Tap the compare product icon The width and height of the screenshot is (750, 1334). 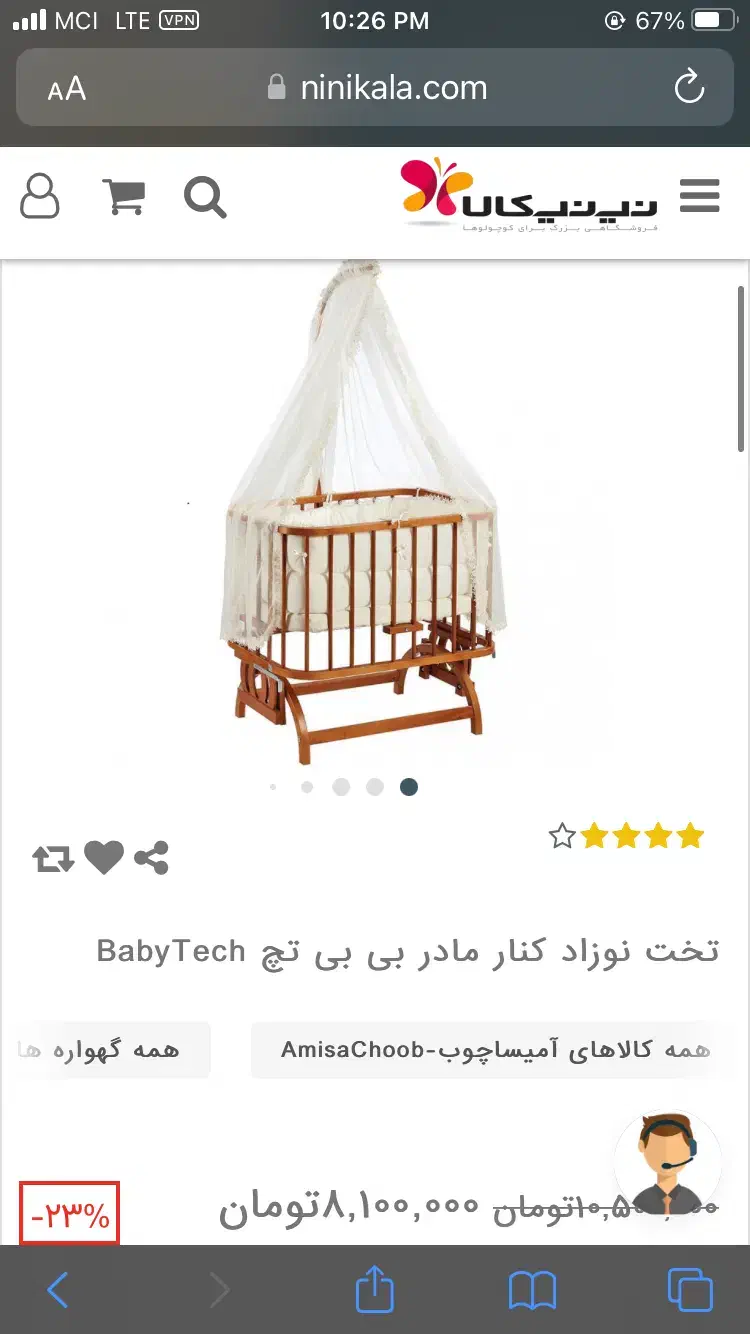[53, 858]
